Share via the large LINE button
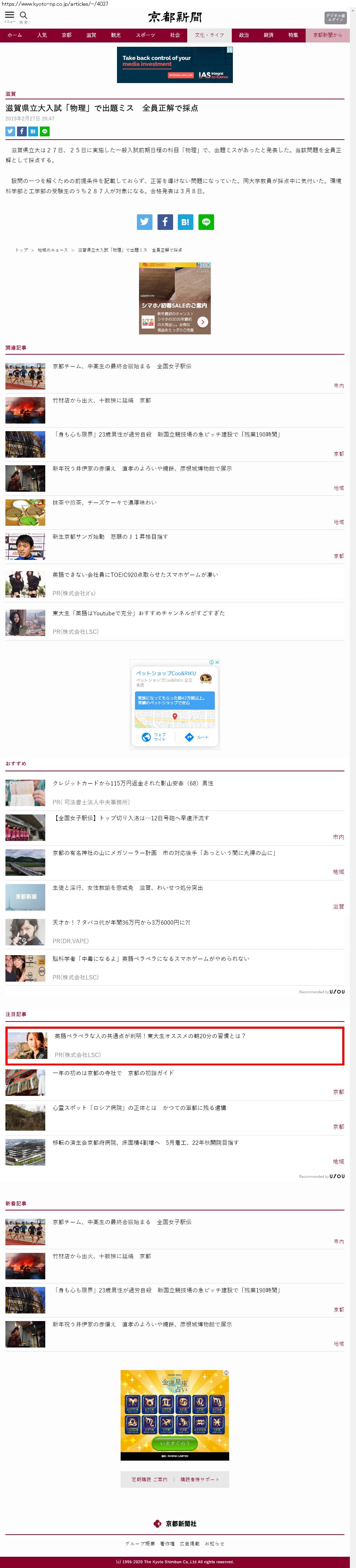This screenshot has width=356, height=1568. 206,222
